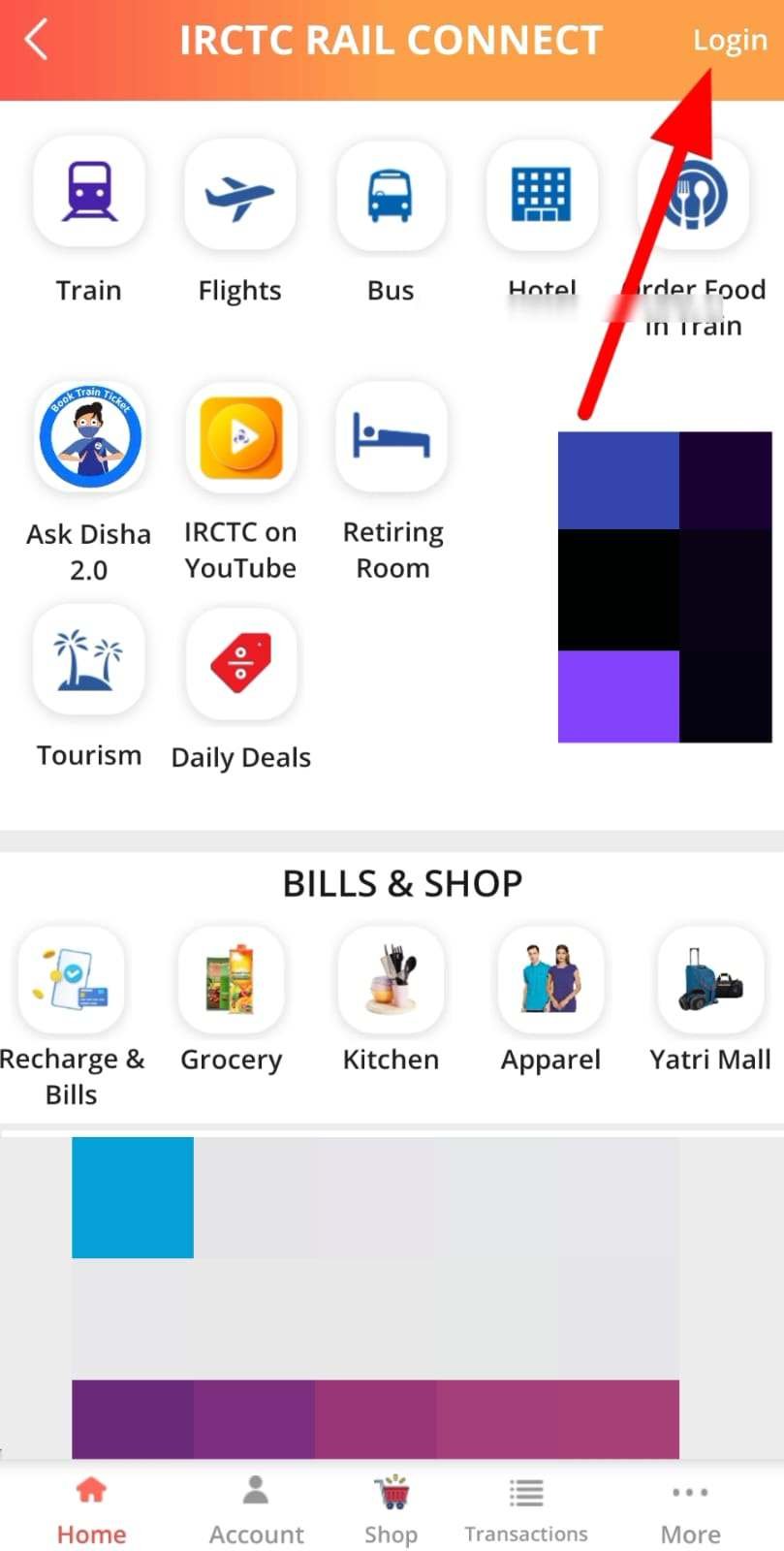The image size is (784, 1551).
Task: Open the Train booking icon
Action: click(89, 194)
